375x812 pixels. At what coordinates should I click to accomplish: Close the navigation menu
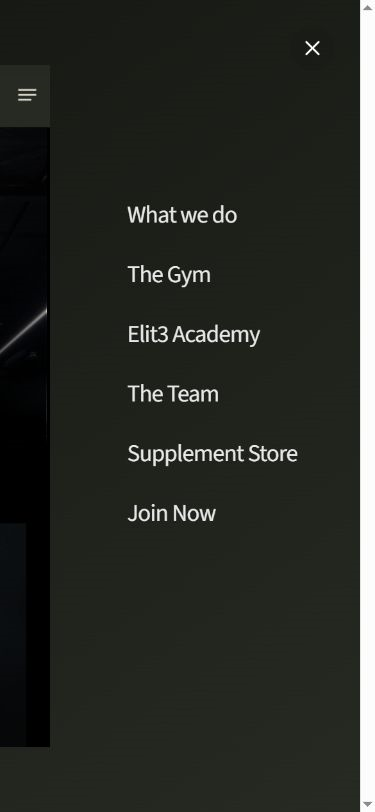[x=312, y=48]
